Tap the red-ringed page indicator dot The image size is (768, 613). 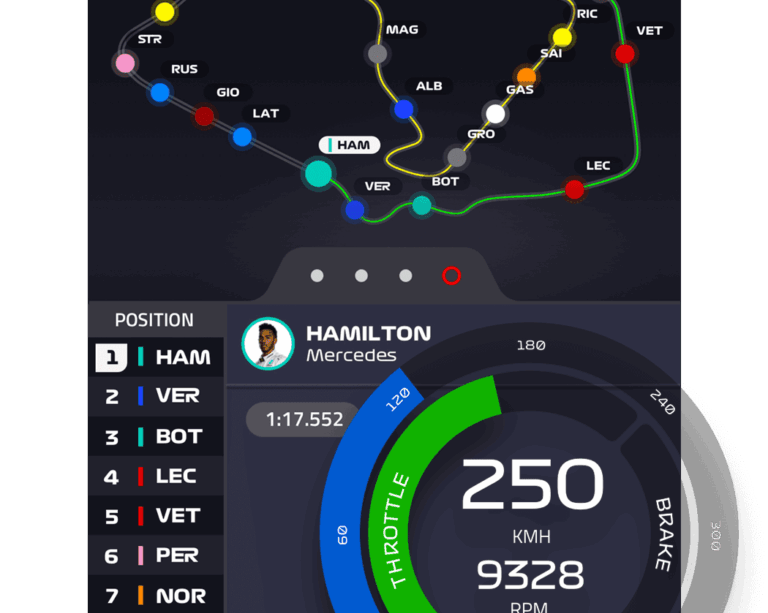pos(451,276)
